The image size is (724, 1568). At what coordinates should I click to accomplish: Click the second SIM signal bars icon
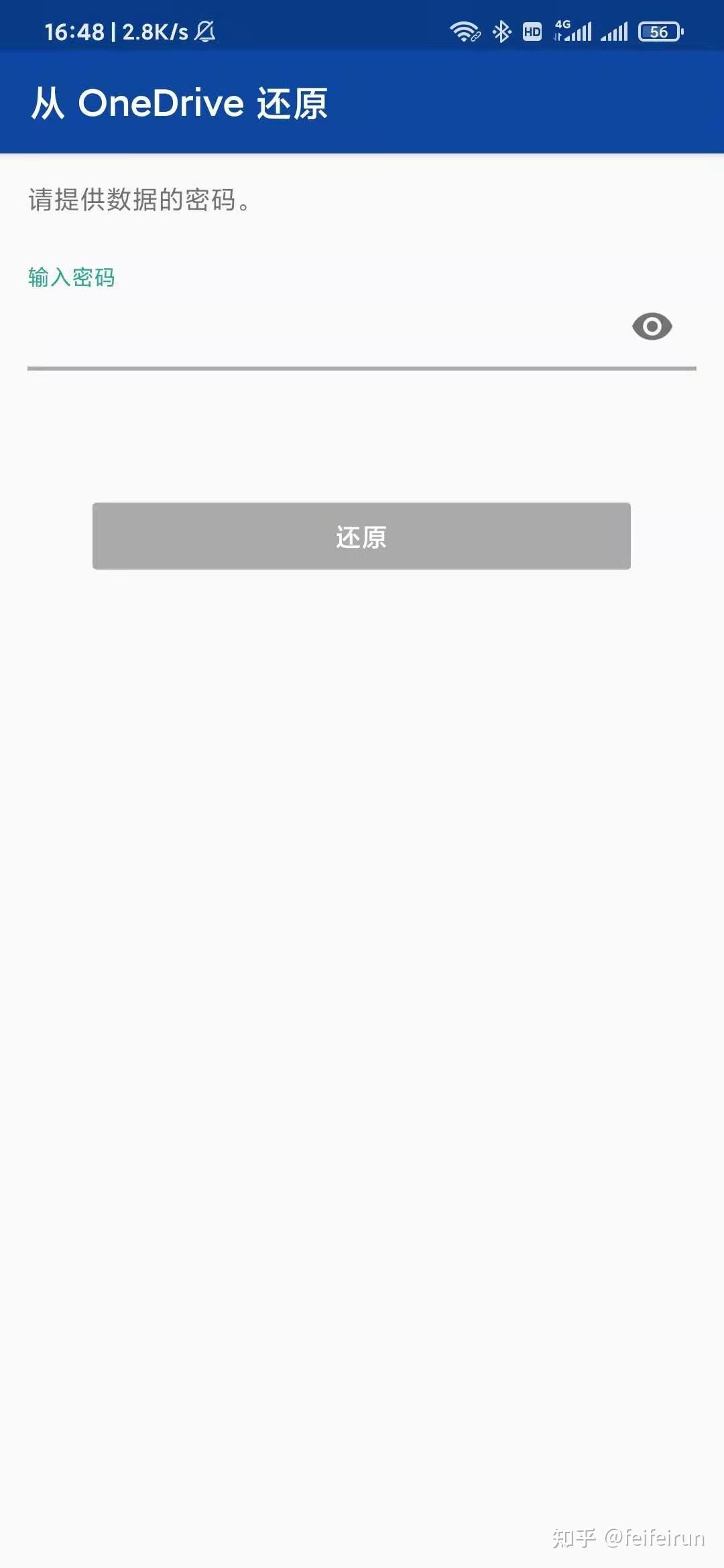[613, 31]
